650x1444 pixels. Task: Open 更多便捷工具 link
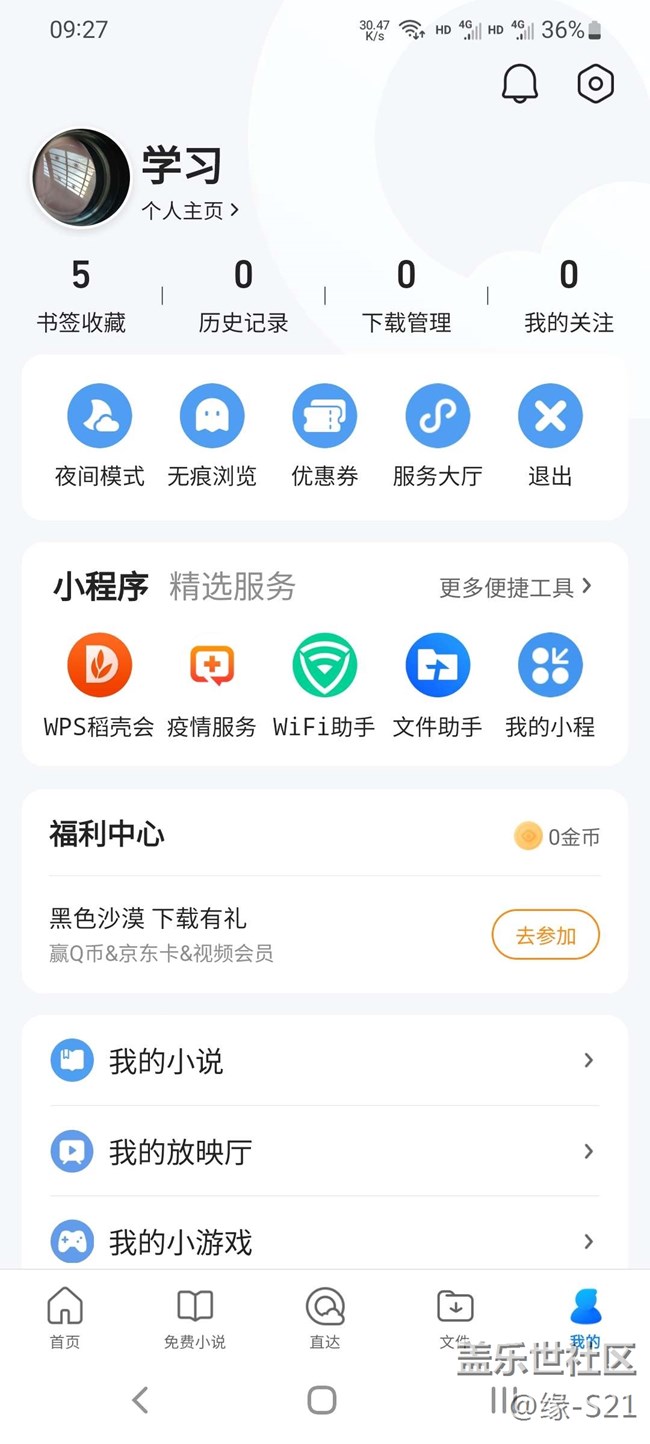pos(515,587)
